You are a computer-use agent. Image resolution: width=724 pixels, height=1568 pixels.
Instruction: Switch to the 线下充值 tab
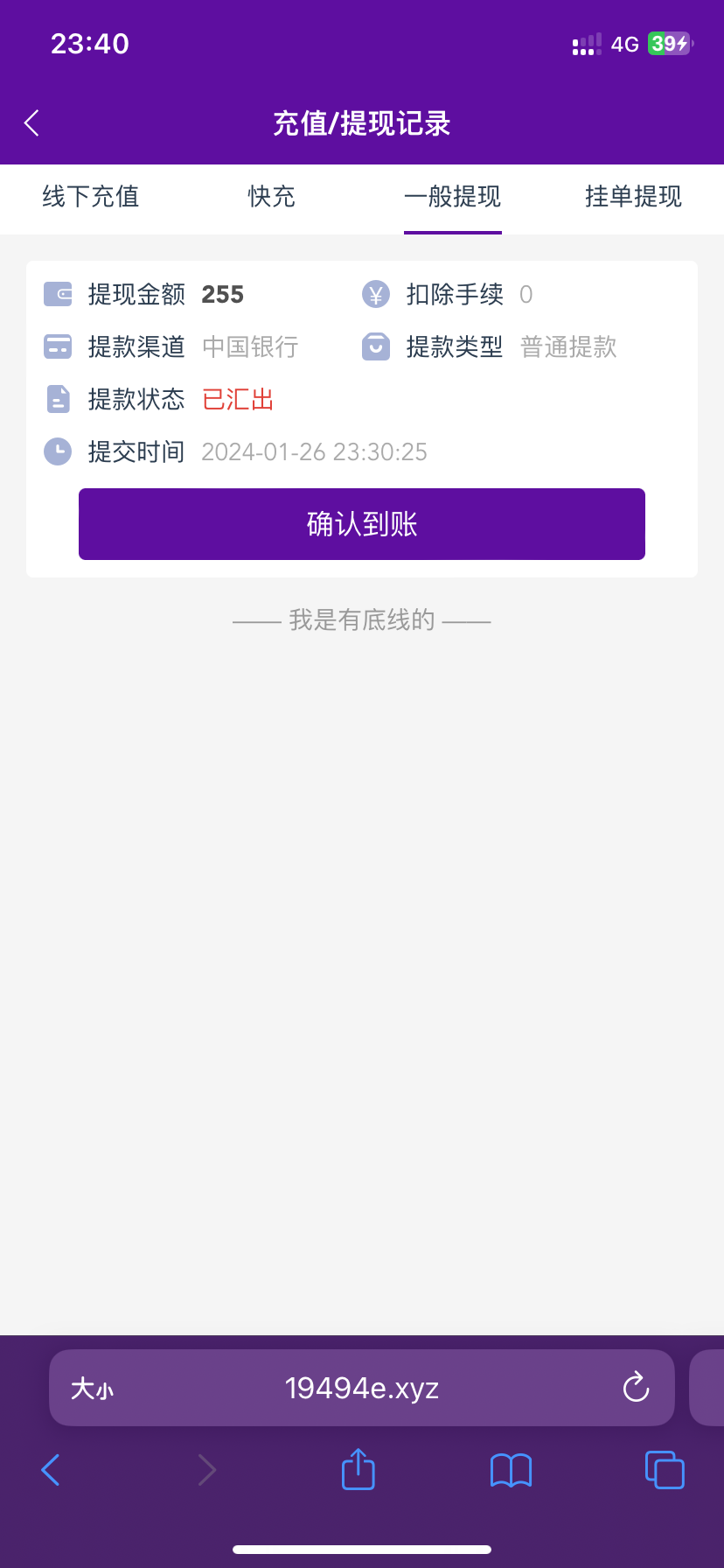(91, 197)
